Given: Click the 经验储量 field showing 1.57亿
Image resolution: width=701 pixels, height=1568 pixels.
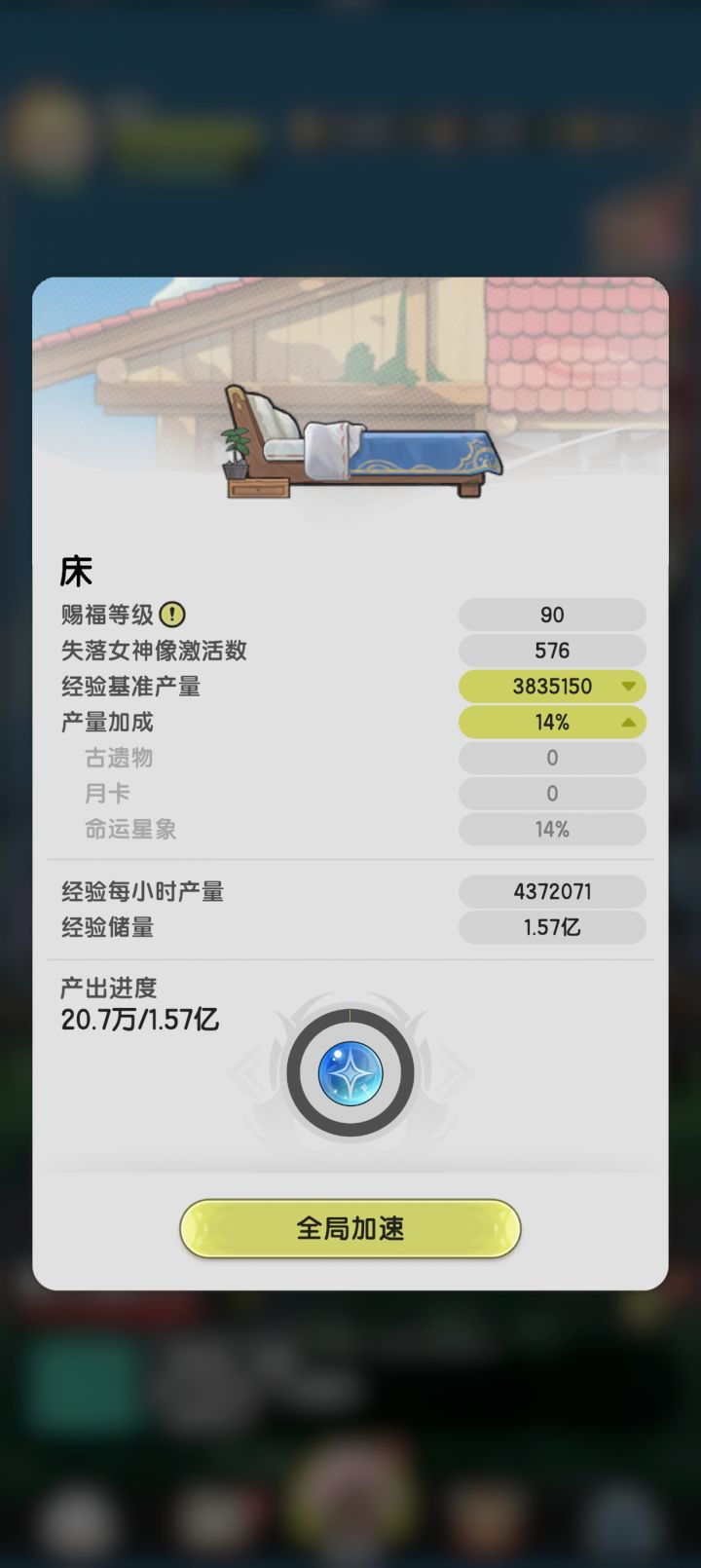Looking at the screenshot, I should (x=551, y=928).
